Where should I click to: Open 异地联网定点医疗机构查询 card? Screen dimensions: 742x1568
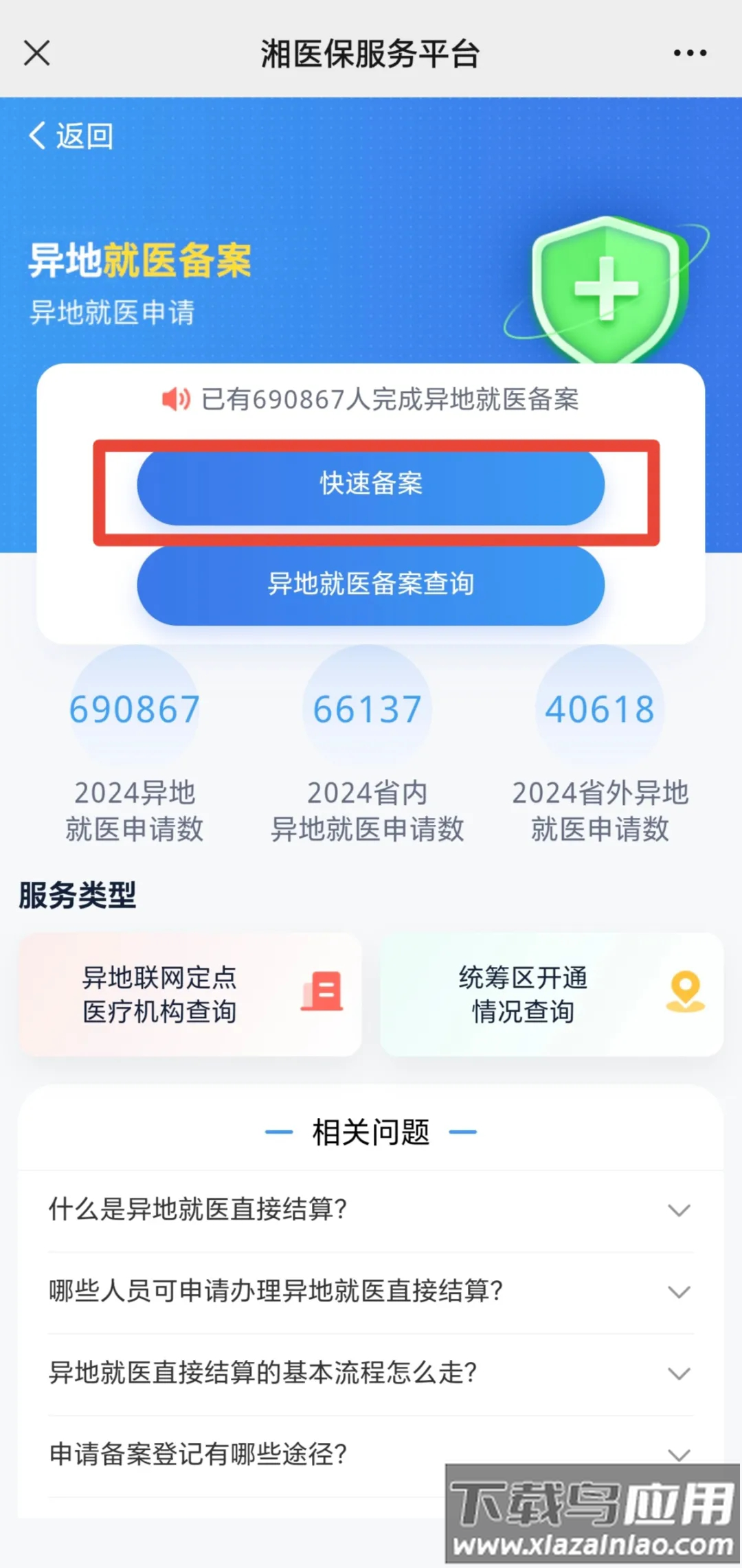click(190, 994)
